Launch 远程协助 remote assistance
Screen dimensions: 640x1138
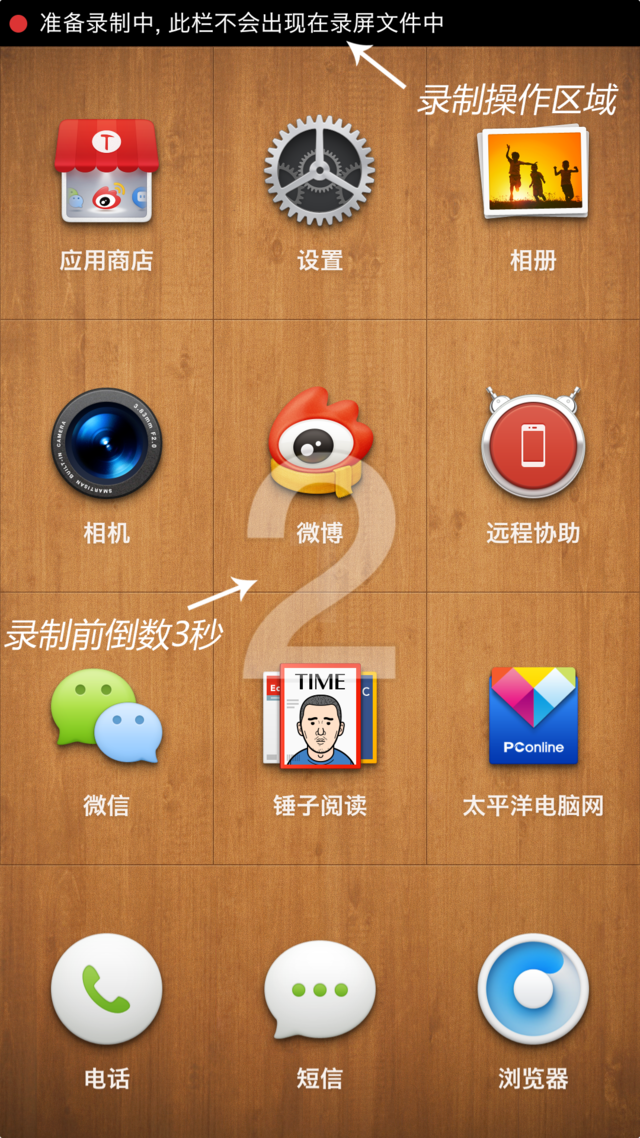(533, 443)
